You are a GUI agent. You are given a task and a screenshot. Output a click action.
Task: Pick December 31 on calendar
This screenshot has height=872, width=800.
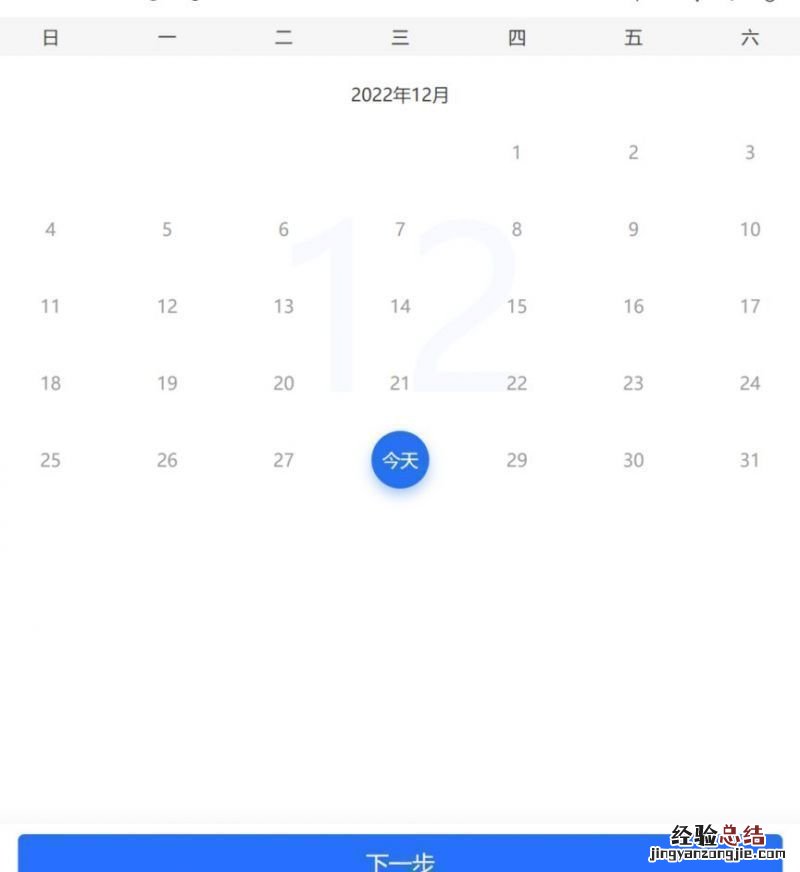pyautogui.click(x=750, y=460)
